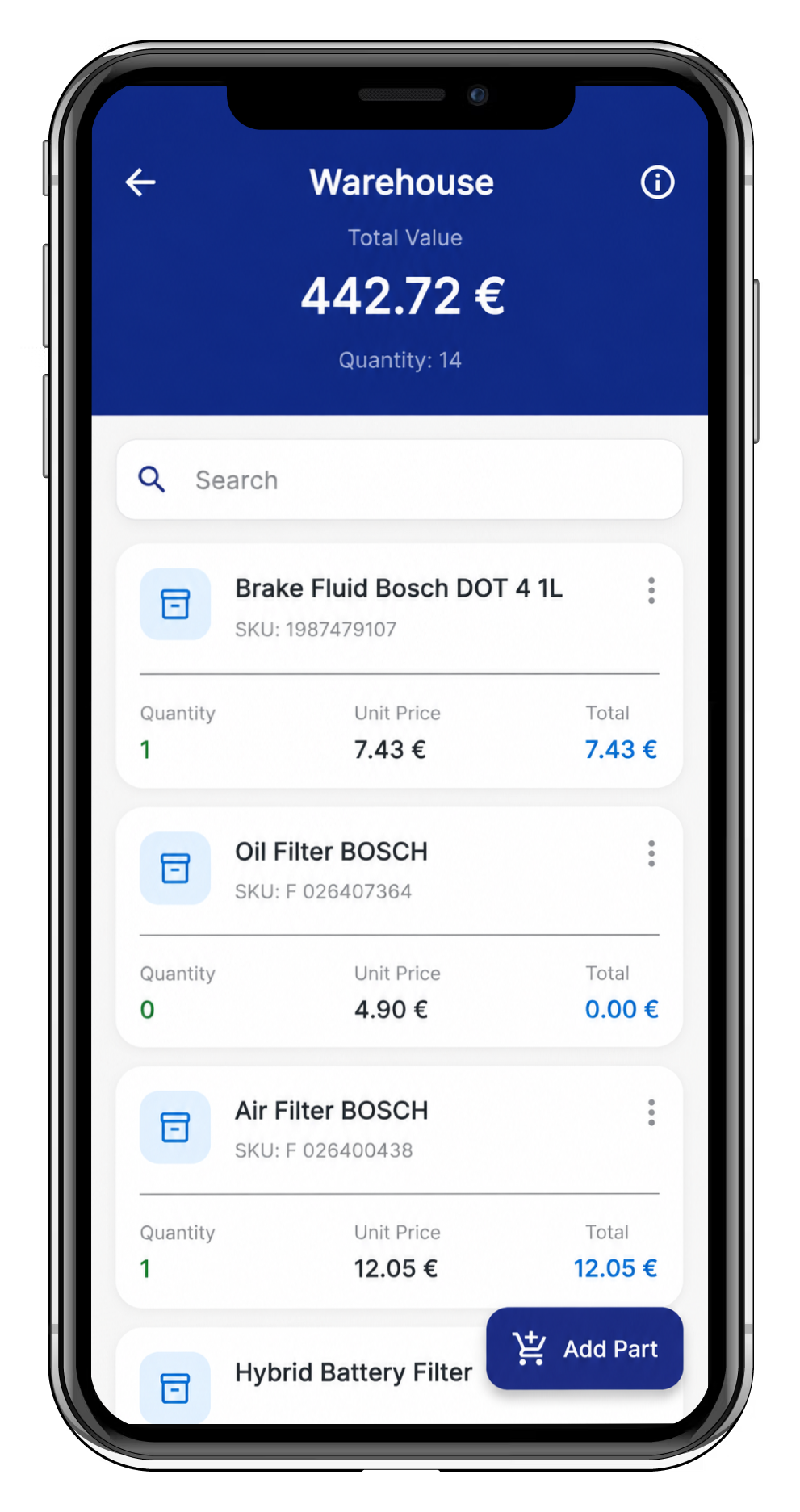
Task: Tap the Search field
Action: click(400, 480)
